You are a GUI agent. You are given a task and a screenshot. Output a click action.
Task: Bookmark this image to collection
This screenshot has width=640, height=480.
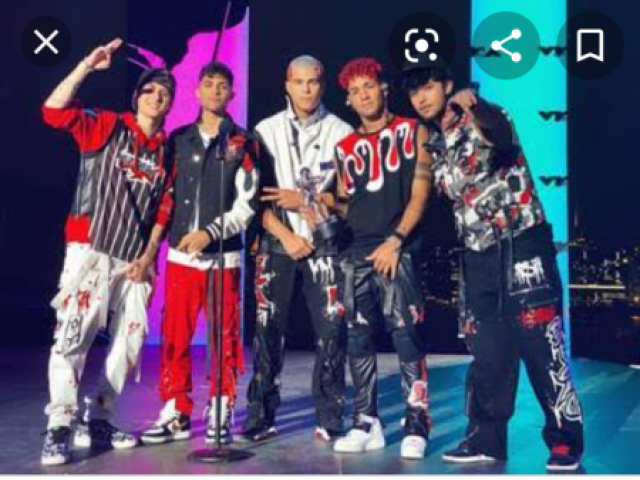coord(590,45)
